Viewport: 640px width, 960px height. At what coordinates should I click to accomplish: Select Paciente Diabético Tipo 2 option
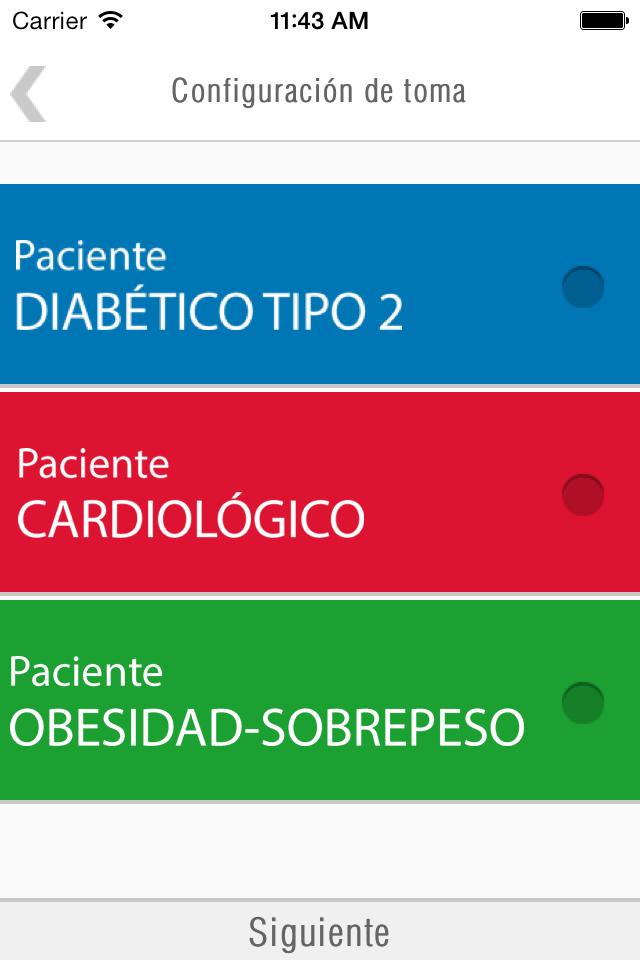tap(320, 285)
